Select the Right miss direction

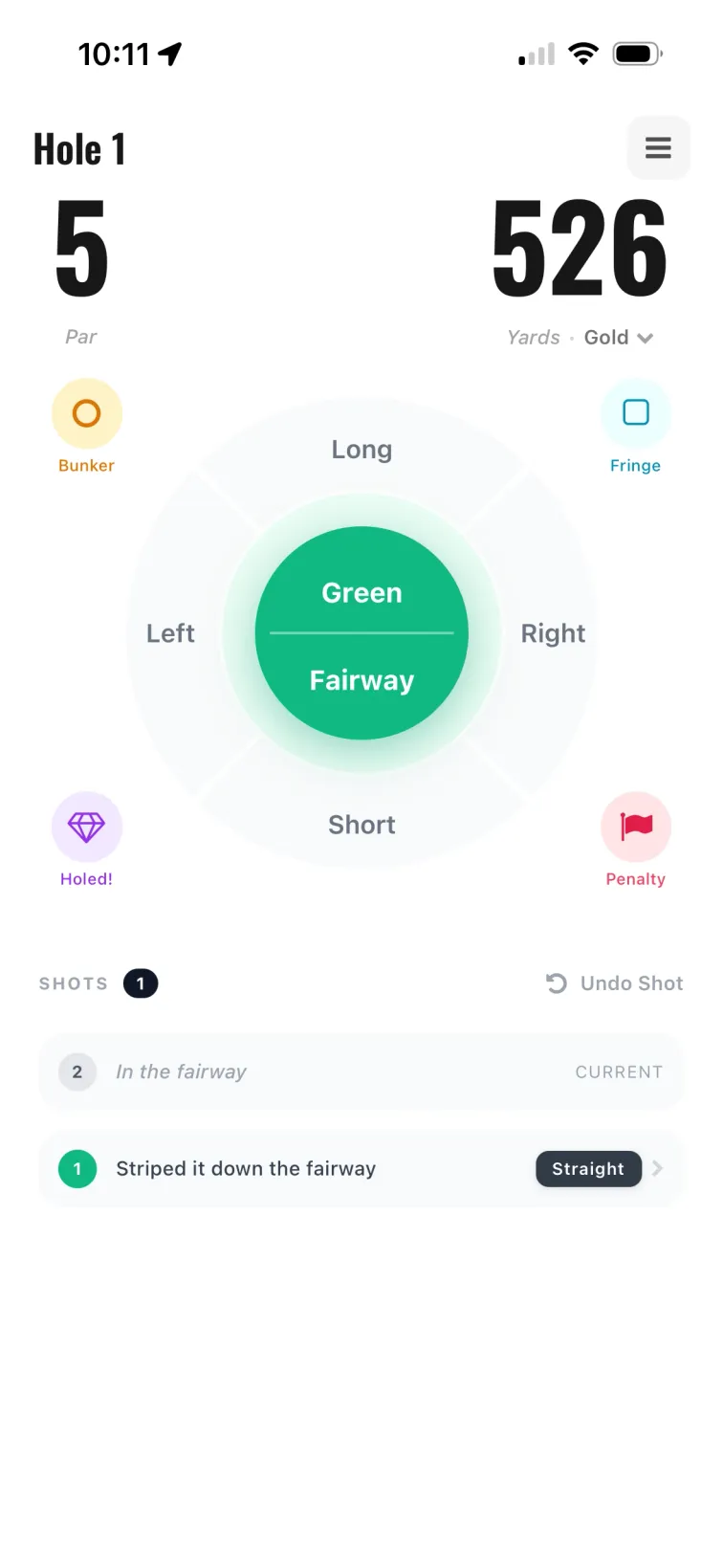click(x=553, y=632)
